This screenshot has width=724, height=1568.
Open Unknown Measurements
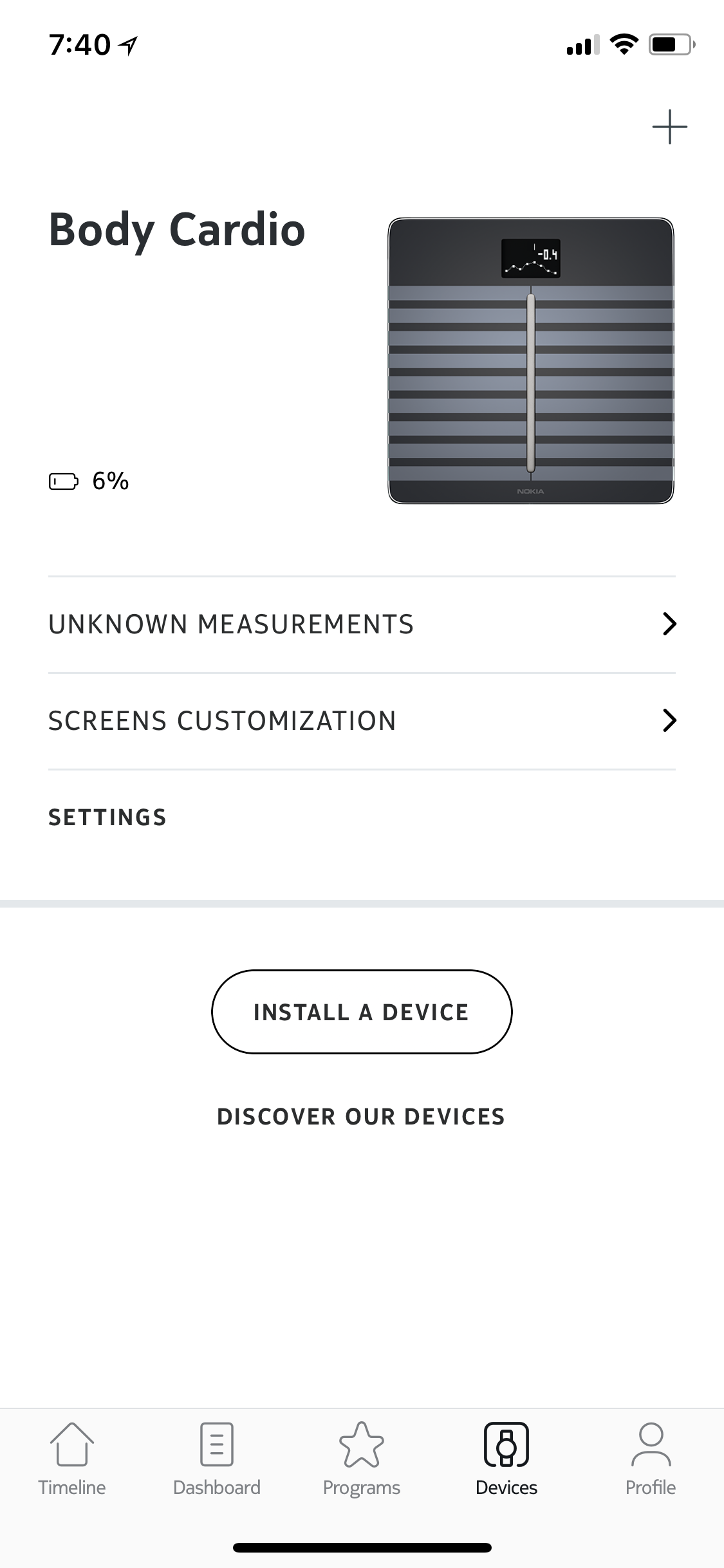(362, 624)
